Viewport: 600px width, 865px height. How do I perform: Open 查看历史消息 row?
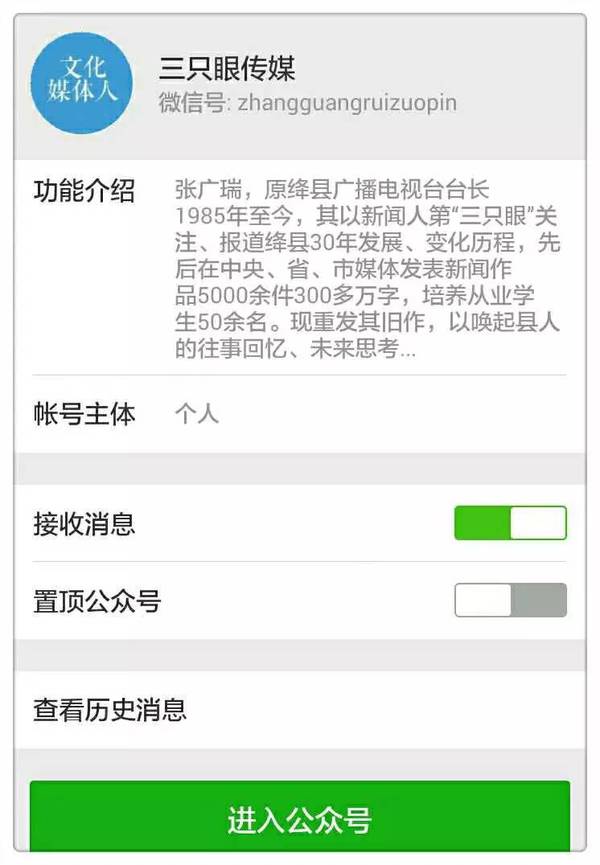coord(300,710)
